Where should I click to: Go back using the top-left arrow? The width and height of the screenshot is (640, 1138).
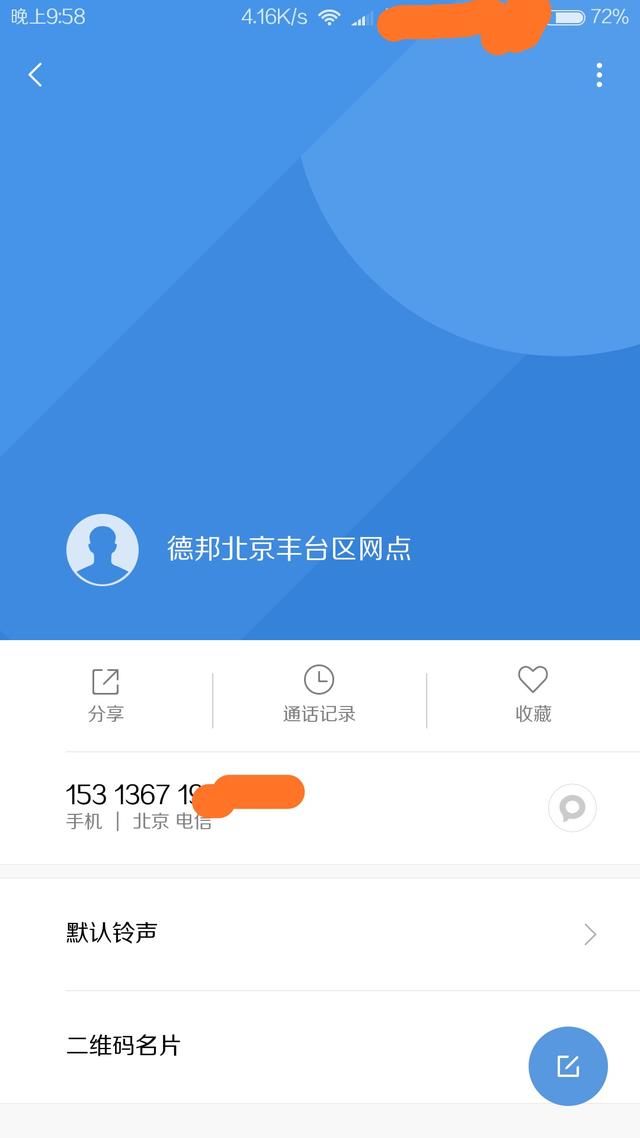(x=35, y=74)
